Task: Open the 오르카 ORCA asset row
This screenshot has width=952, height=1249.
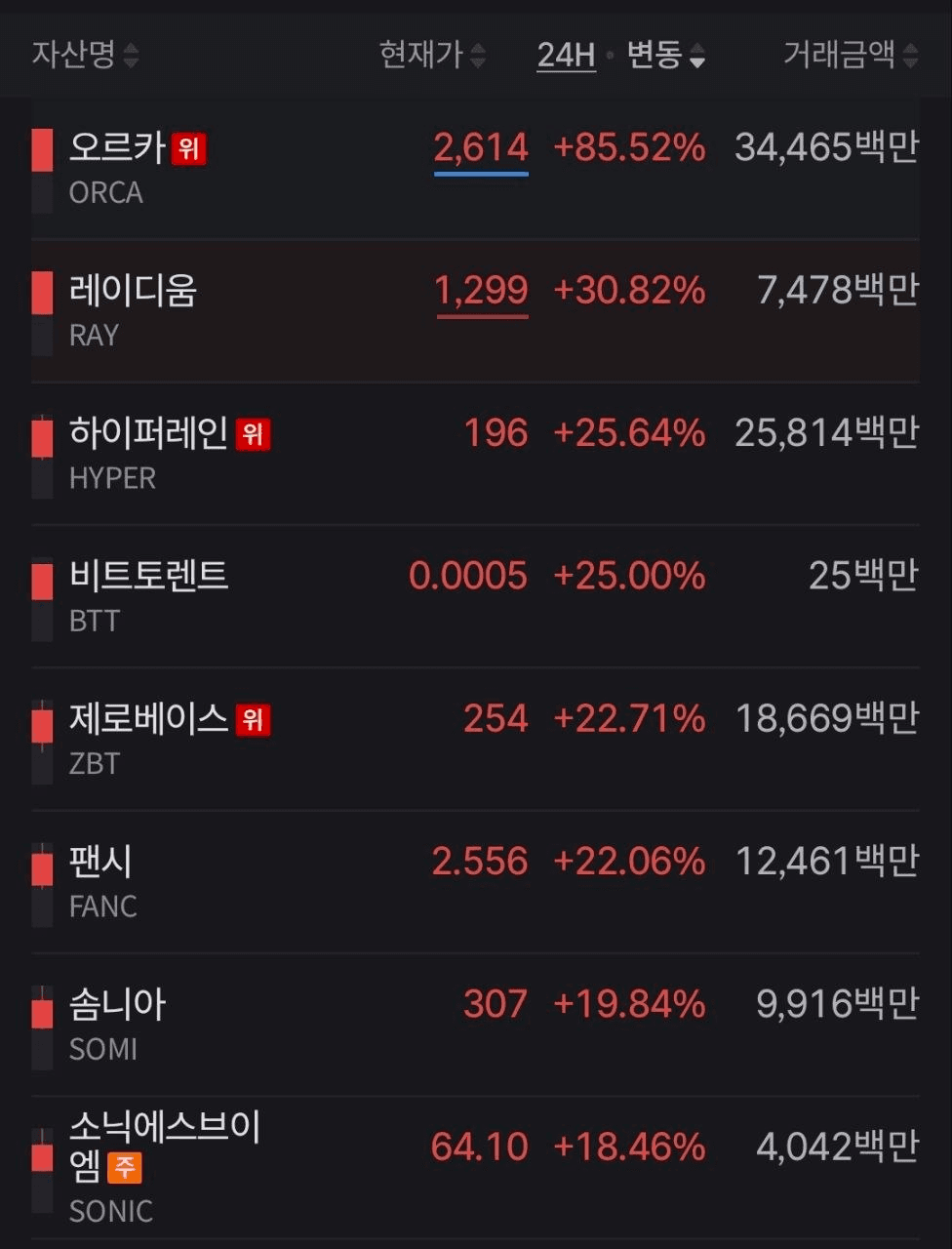Action: 475,168
